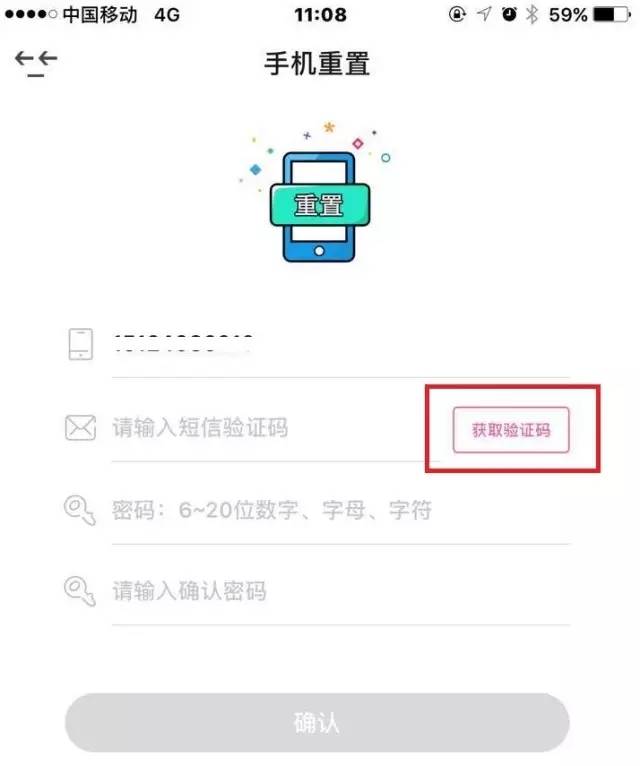Tap the 确认 confirm button

(x=317, y=722)
